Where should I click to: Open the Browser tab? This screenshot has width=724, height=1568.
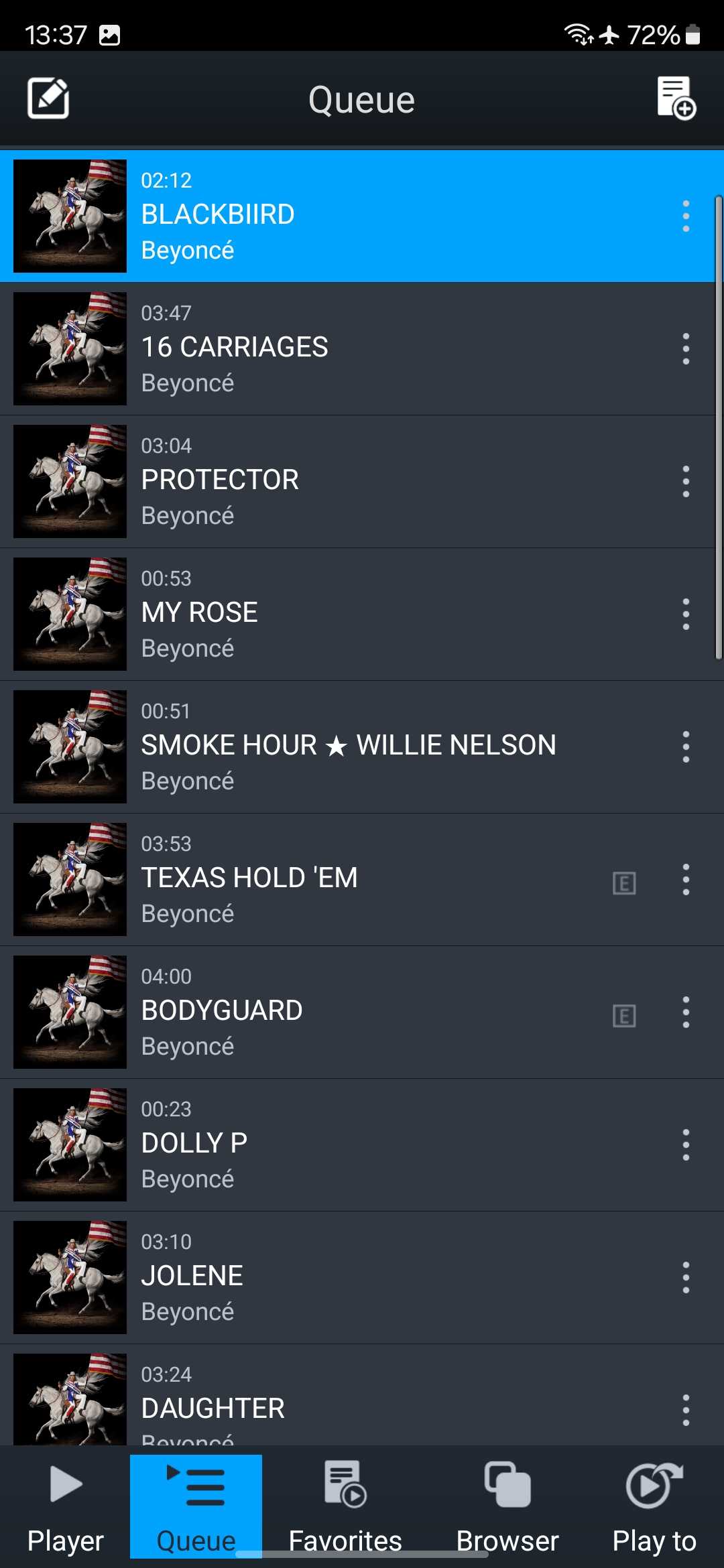point(507,1508)
